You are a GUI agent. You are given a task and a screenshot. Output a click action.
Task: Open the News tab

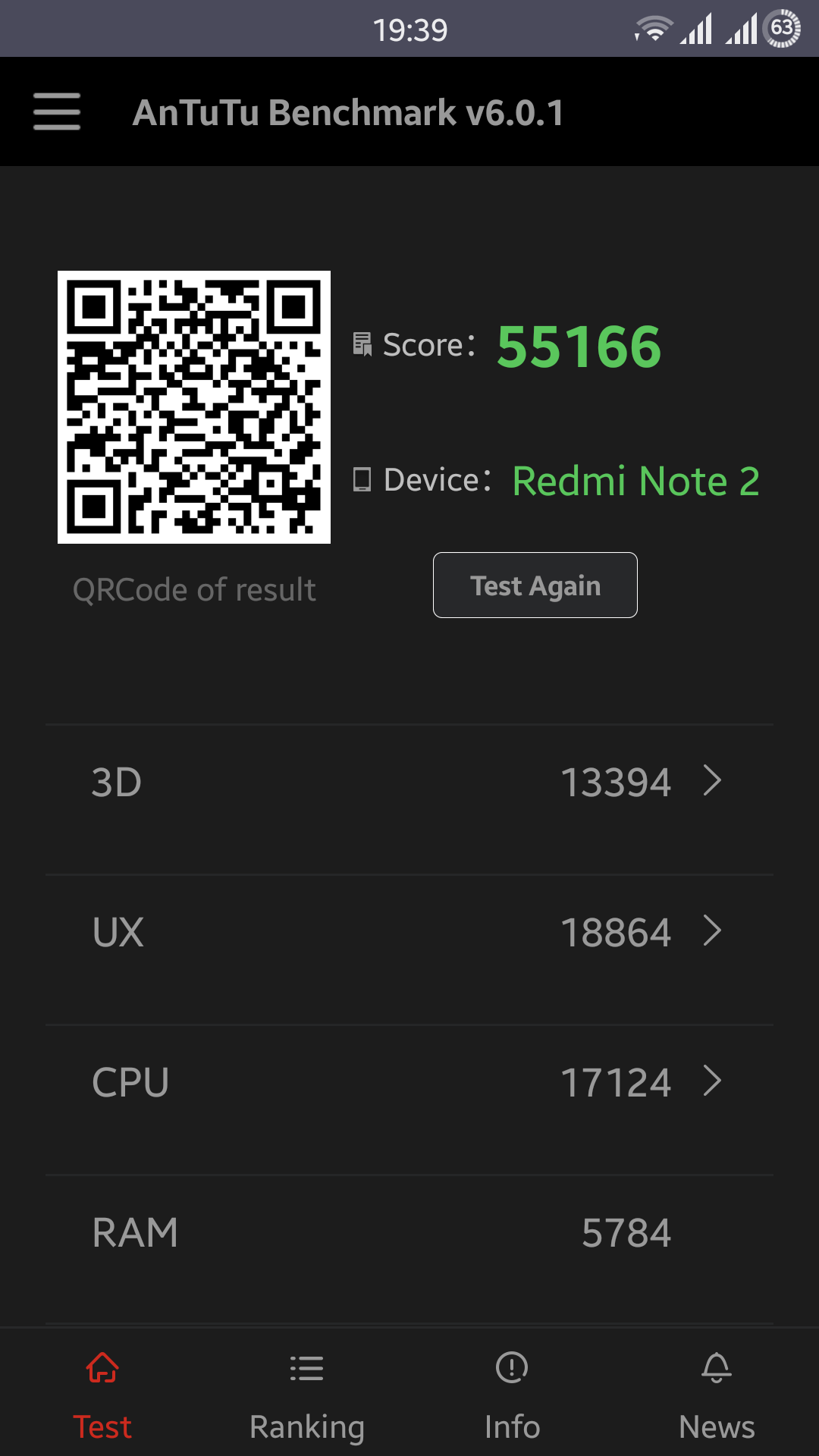click(x=716, y=1395)
